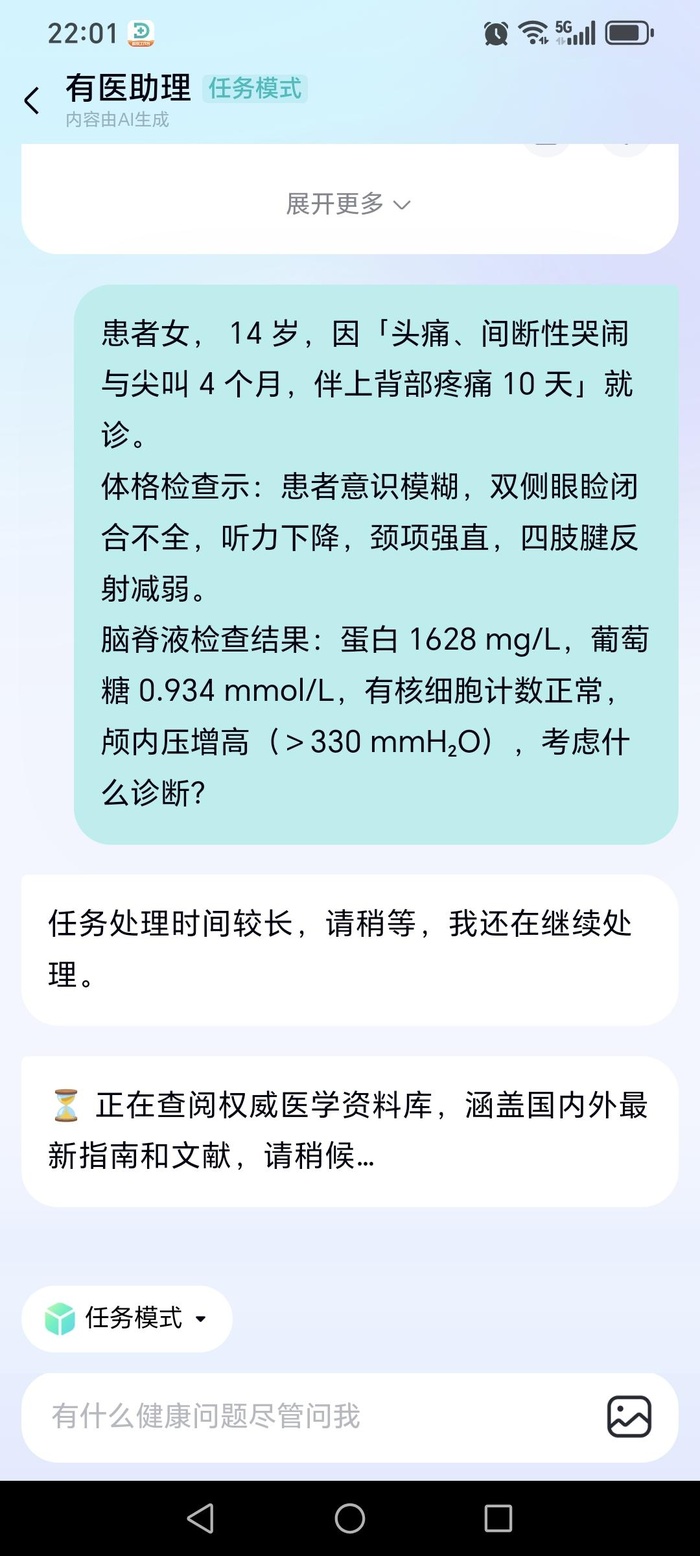700x1556 pixels.
Task: Attach a picture via the image icon
Action: 629,1416
